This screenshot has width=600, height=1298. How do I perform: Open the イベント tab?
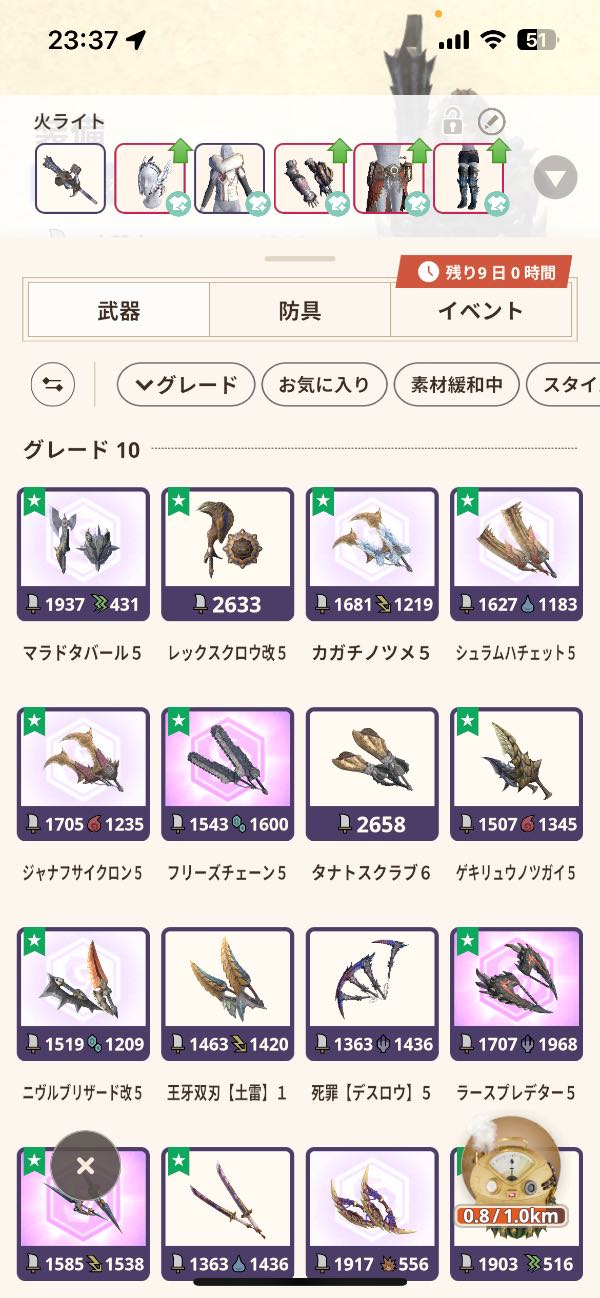(x=480, y=311)
